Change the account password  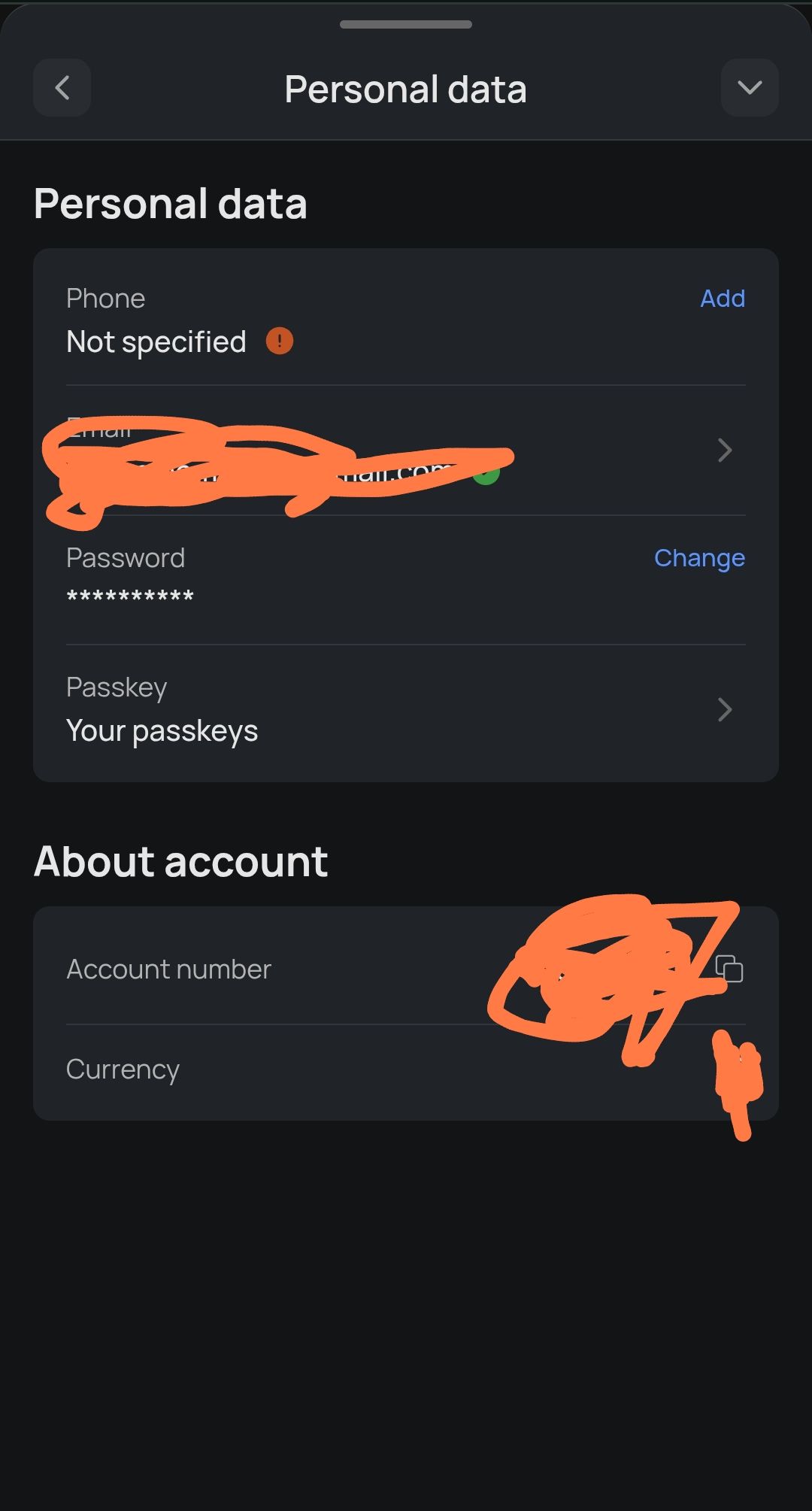point(698,558)
